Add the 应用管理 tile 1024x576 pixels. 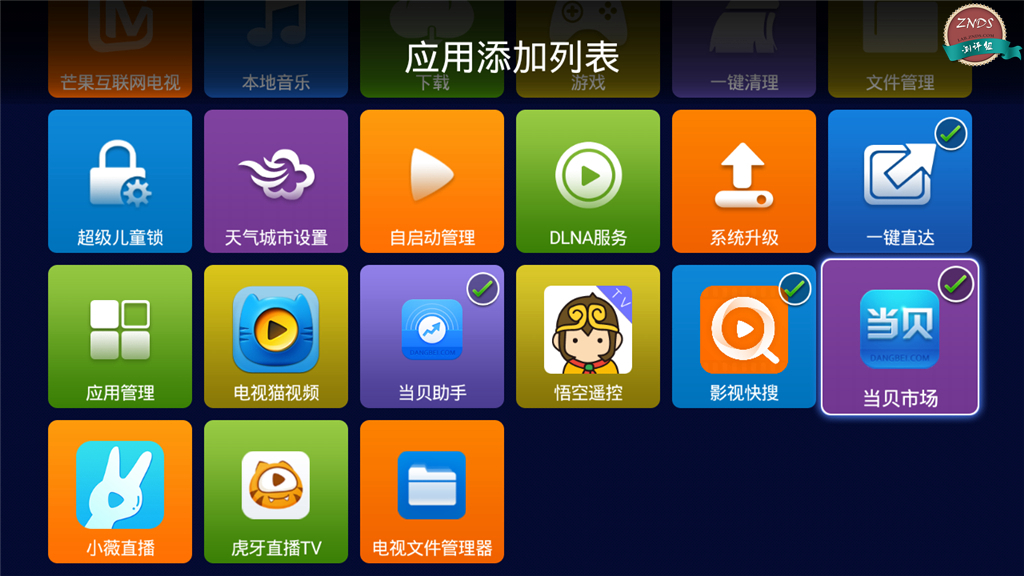(120, 336)
